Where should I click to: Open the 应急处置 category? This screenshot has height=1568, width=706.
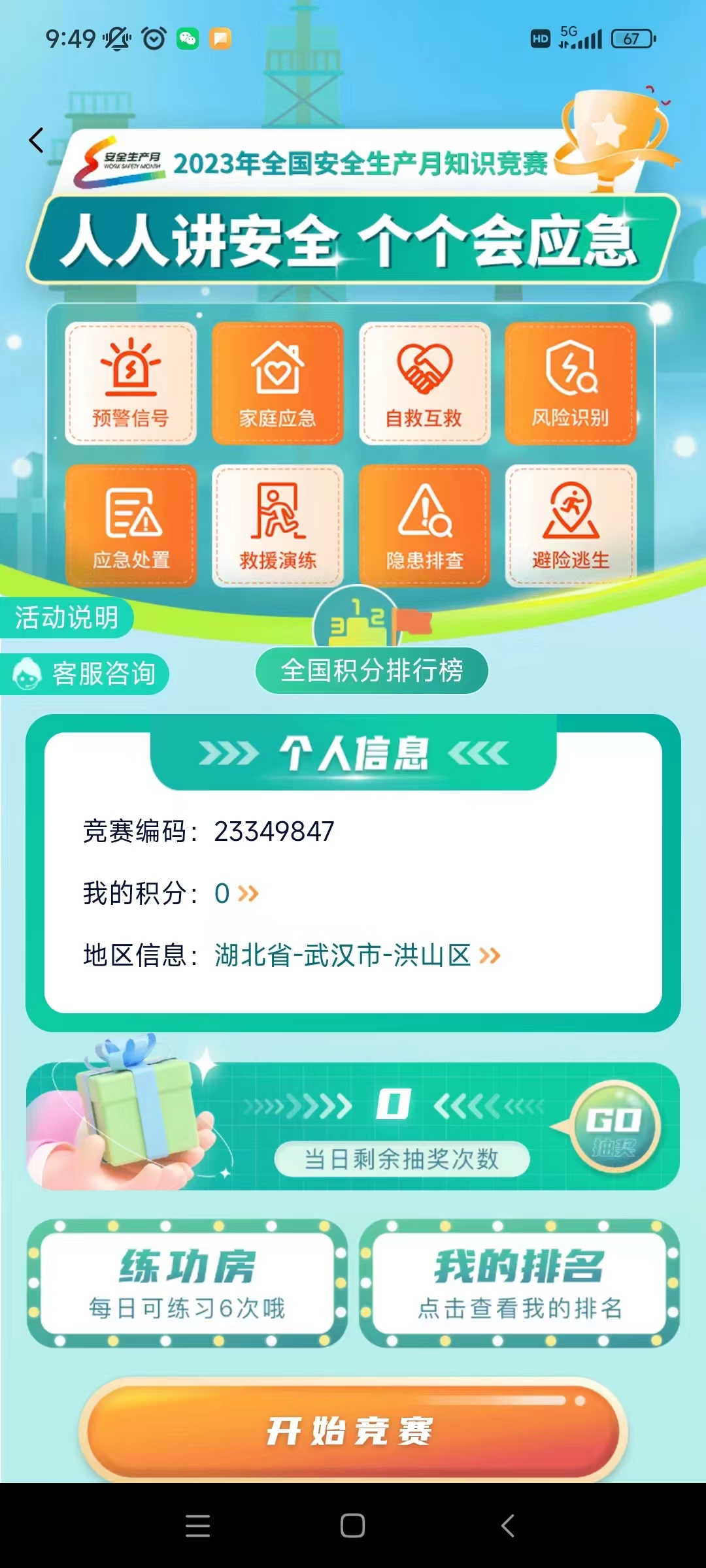click(131, 525)
